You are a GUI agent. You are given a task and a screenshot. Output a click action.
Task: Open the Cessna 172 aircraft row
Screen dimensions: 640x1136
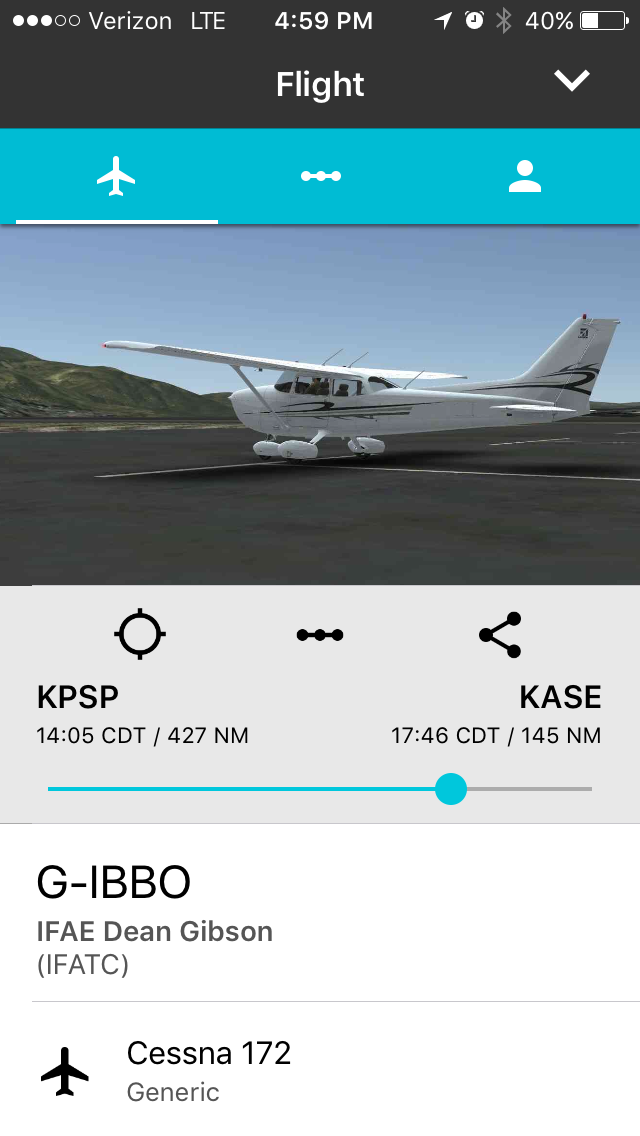click(x=320, y=1070)
